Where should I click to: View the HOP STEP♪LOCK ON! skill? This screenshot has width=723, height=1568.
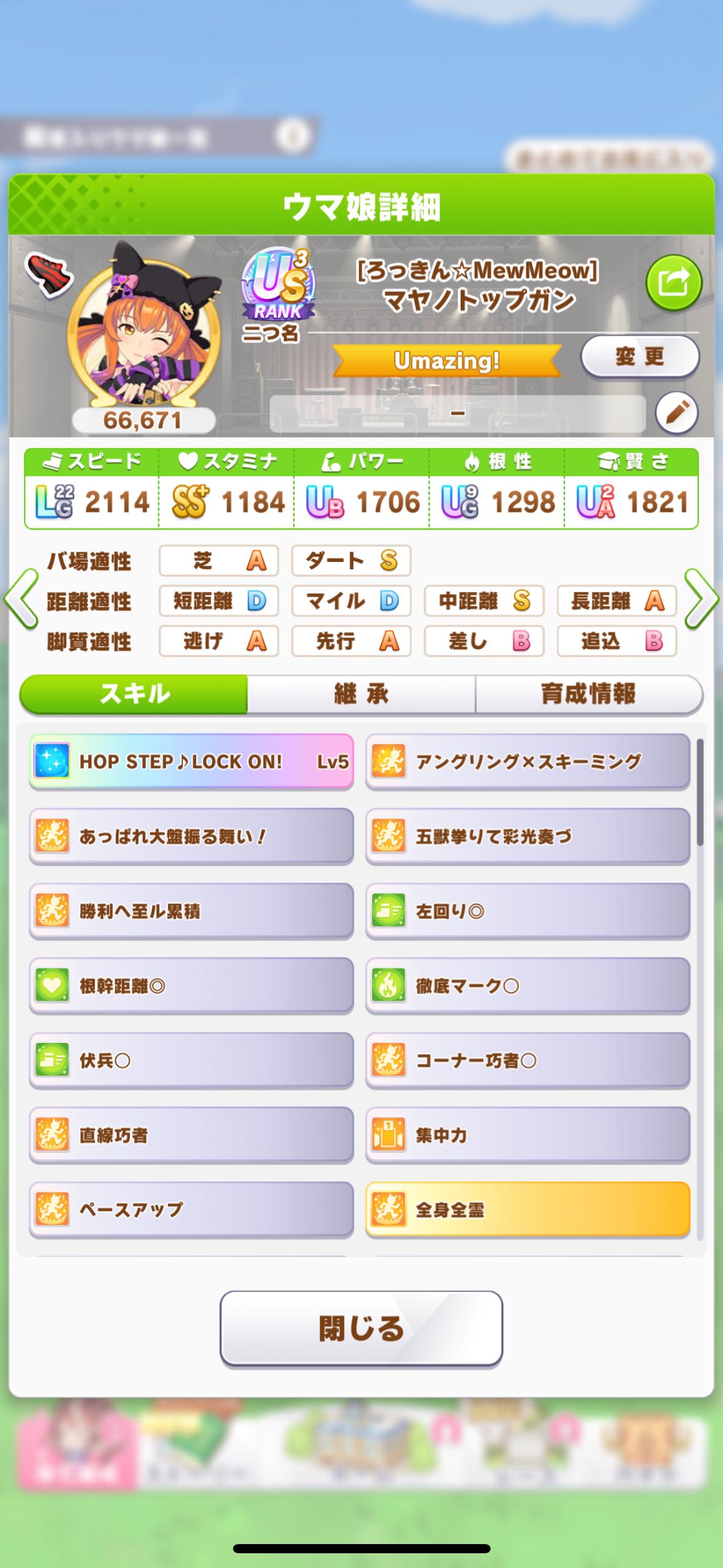[x=191, y=761]
